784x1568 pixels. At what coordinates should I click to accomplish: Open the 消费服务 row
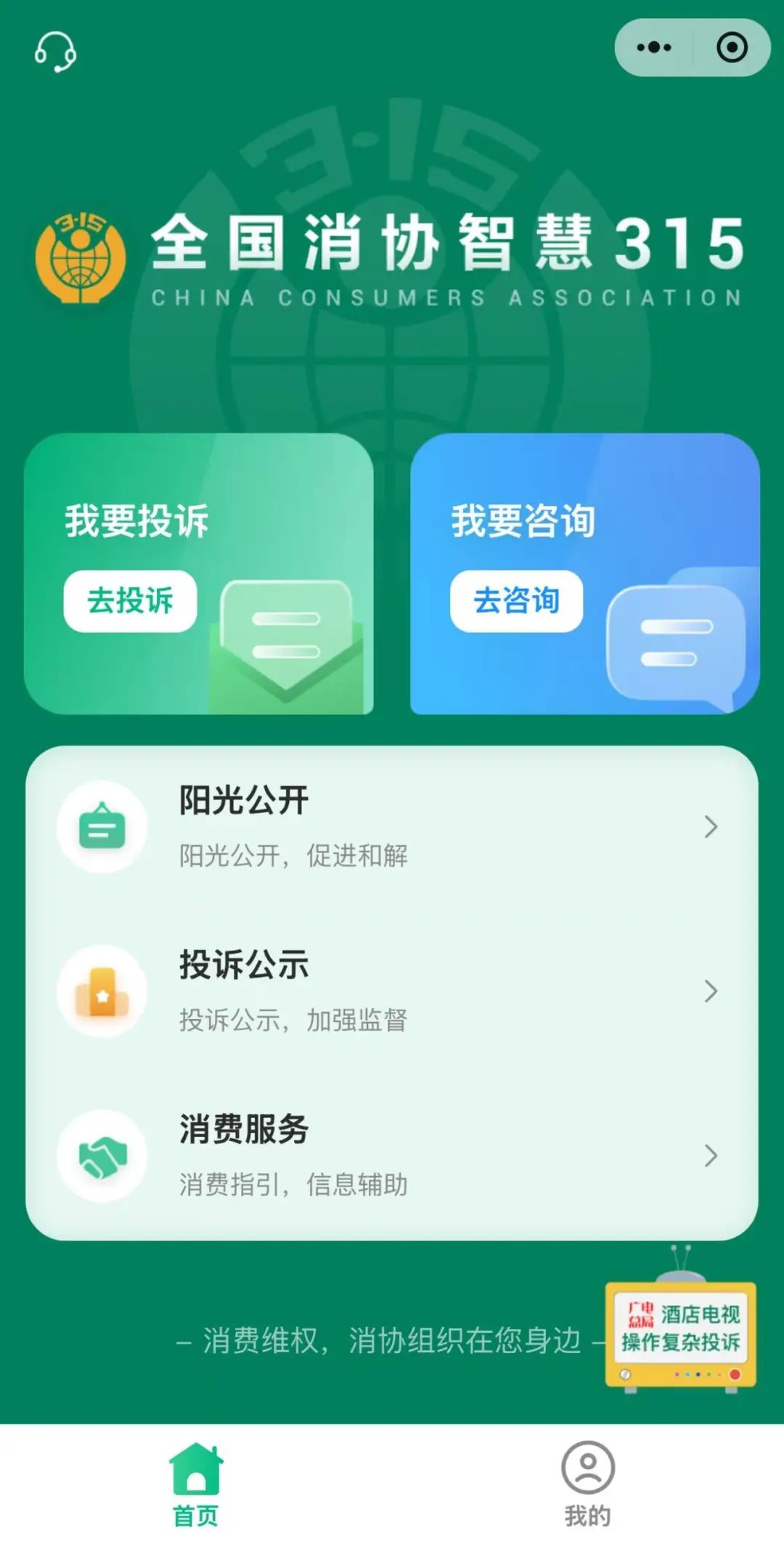(x=392, y=1156)
